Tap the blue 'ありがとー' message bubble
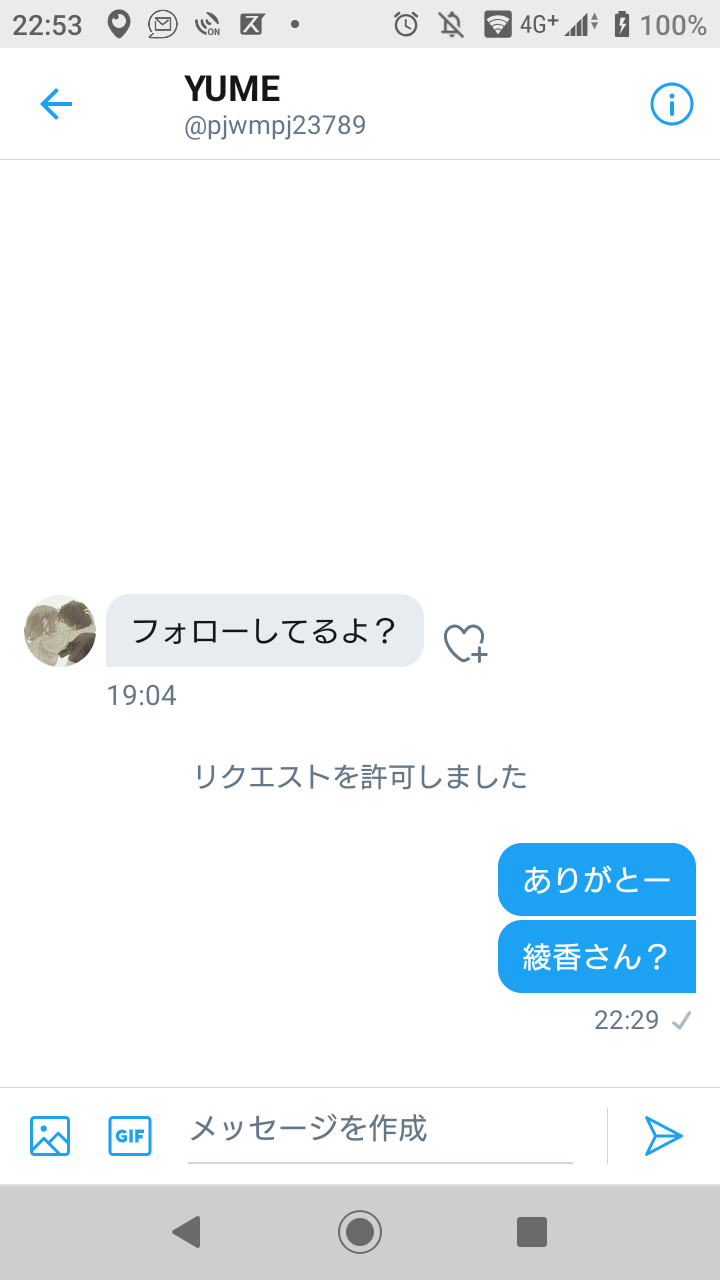This screenshot has height=1280, width=720. 596,879
